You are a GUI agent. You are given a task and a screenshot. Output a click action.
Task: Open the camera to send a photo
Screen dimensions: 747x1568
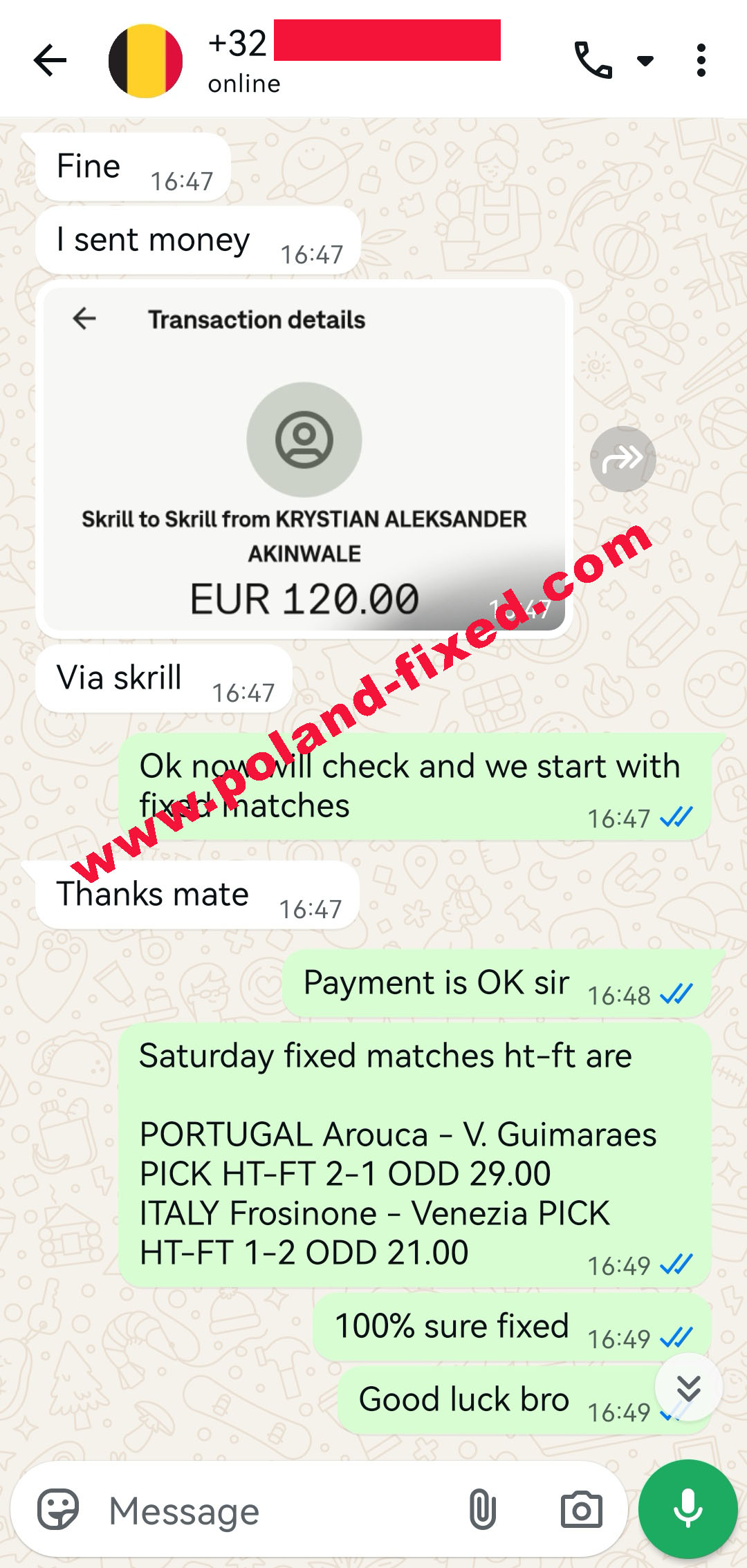click(x=581, y=1509)
